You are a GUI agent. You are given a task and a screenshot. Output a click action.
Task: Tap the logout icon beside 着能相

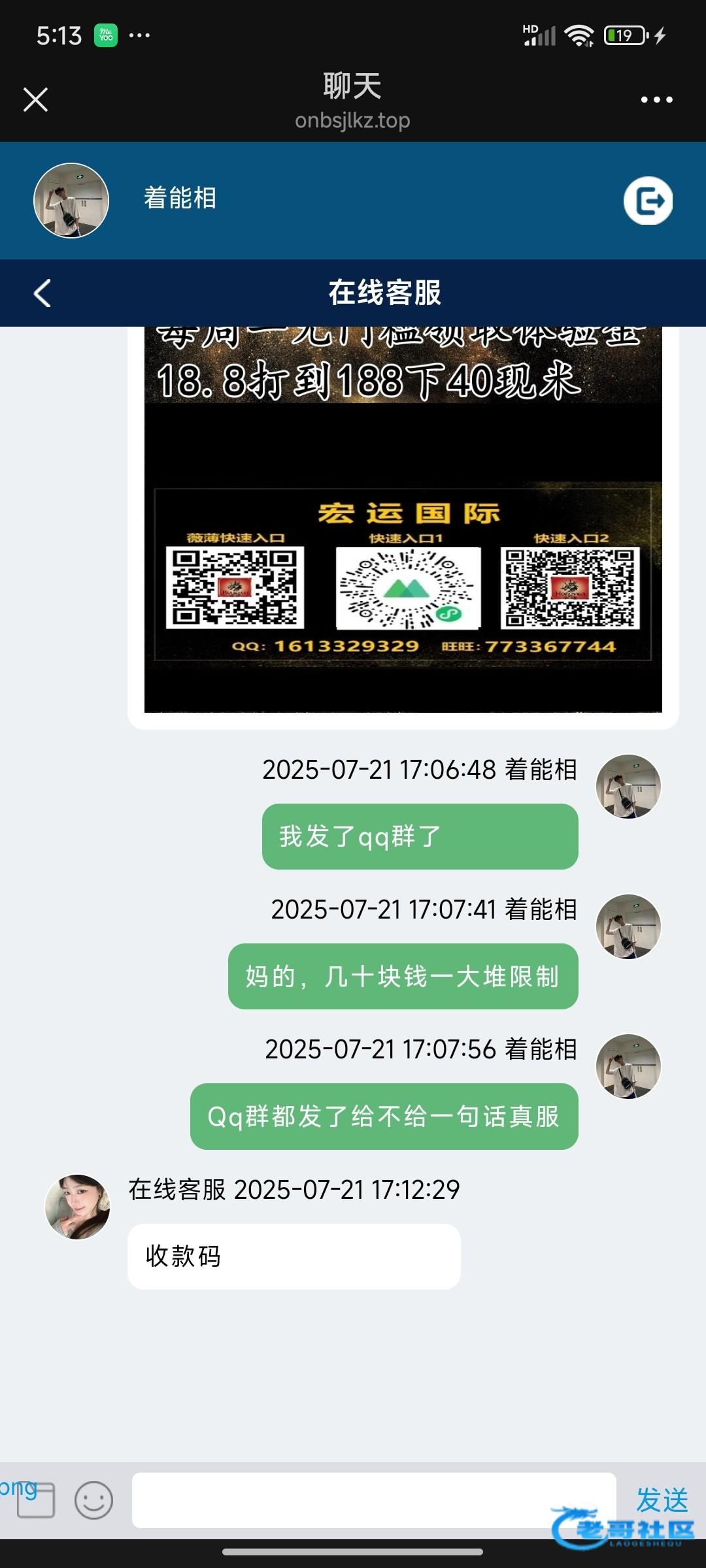tap(648, 201)
